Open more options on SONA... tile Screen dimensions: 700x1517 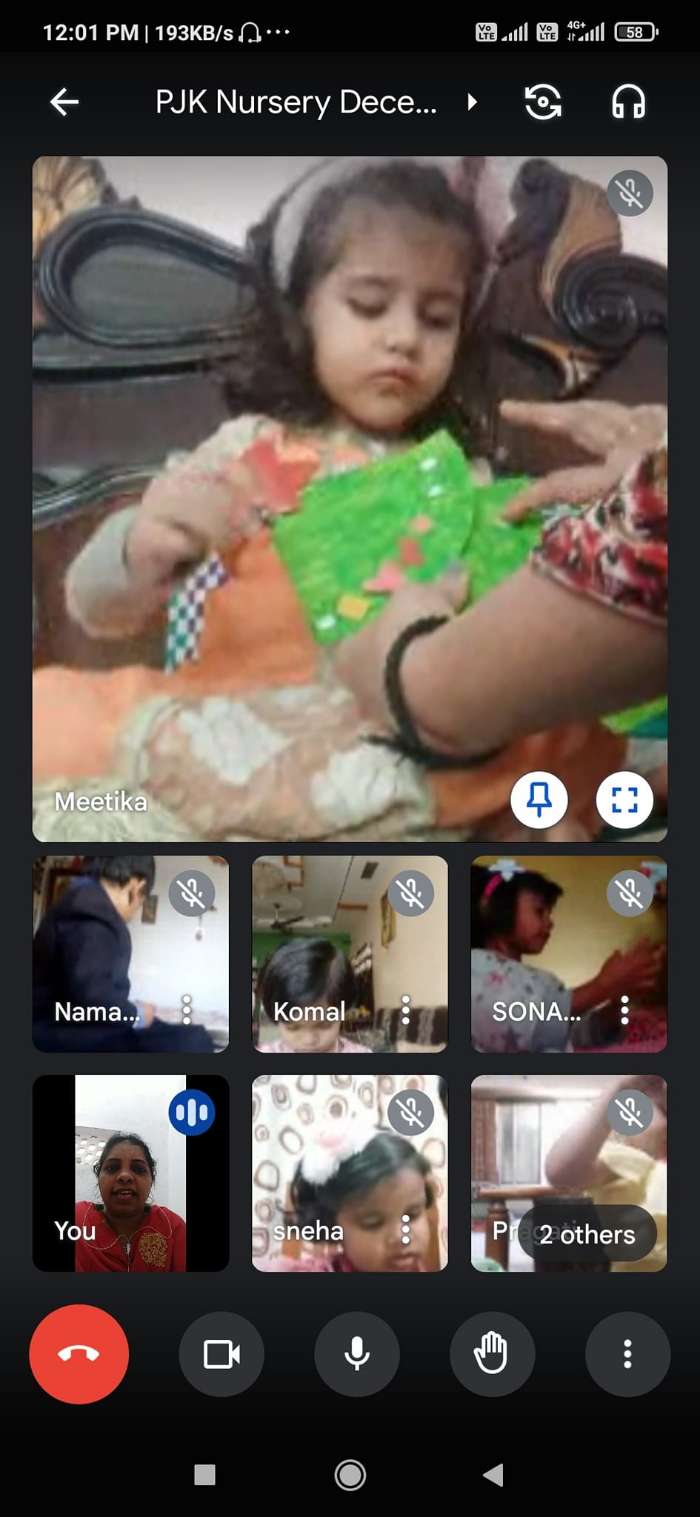624,1010
